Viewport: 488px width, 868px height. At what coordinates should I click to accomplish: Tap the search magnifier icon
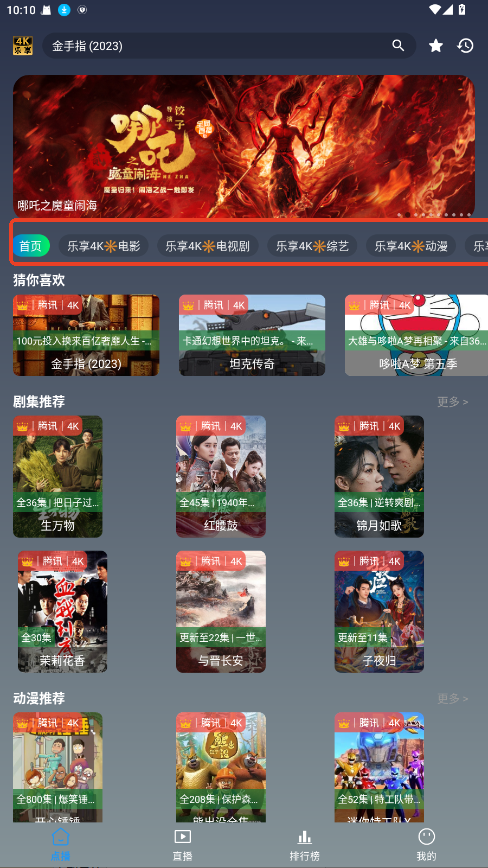398,45
